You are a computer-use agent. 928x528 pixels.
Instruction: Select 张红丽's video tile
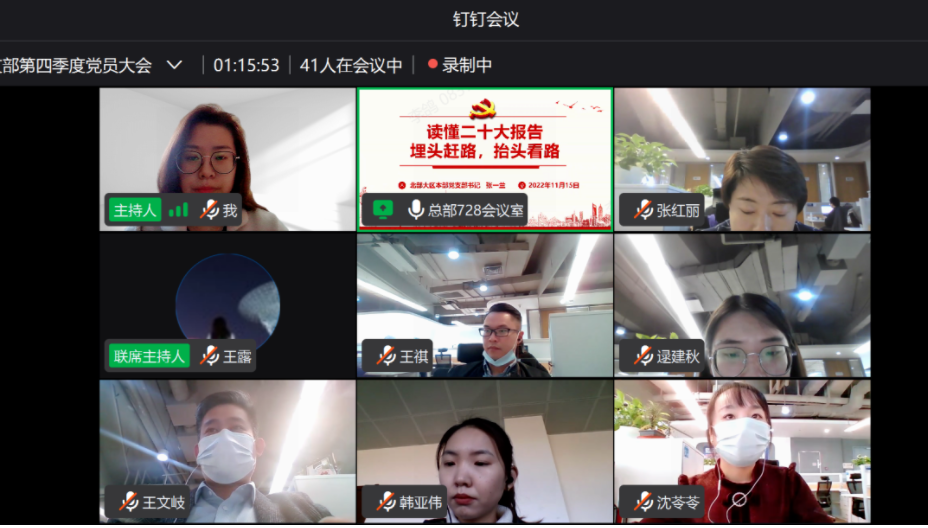[742, 159]
